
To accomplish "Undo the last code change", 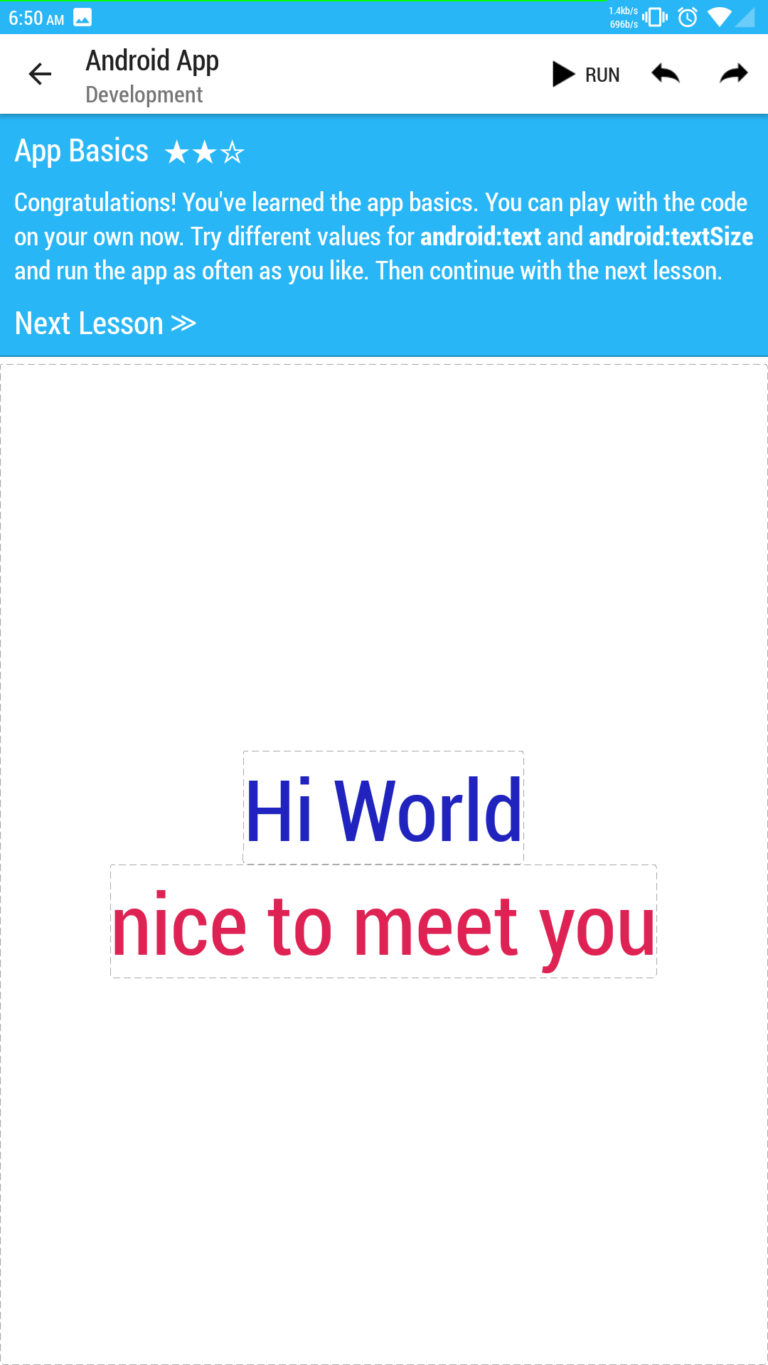I will coord(665,74).
